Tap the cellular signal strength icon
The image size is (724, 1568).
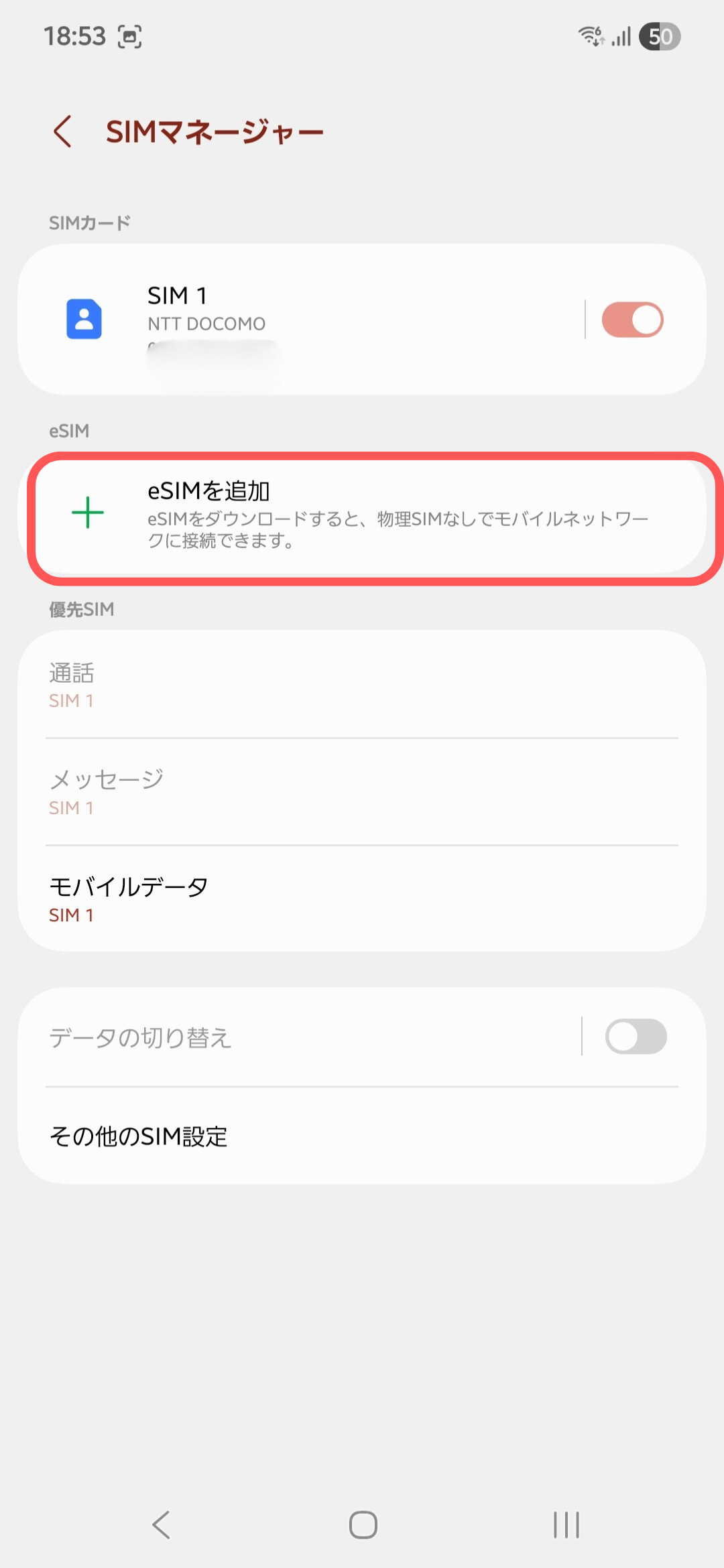(x=620, y=37)
